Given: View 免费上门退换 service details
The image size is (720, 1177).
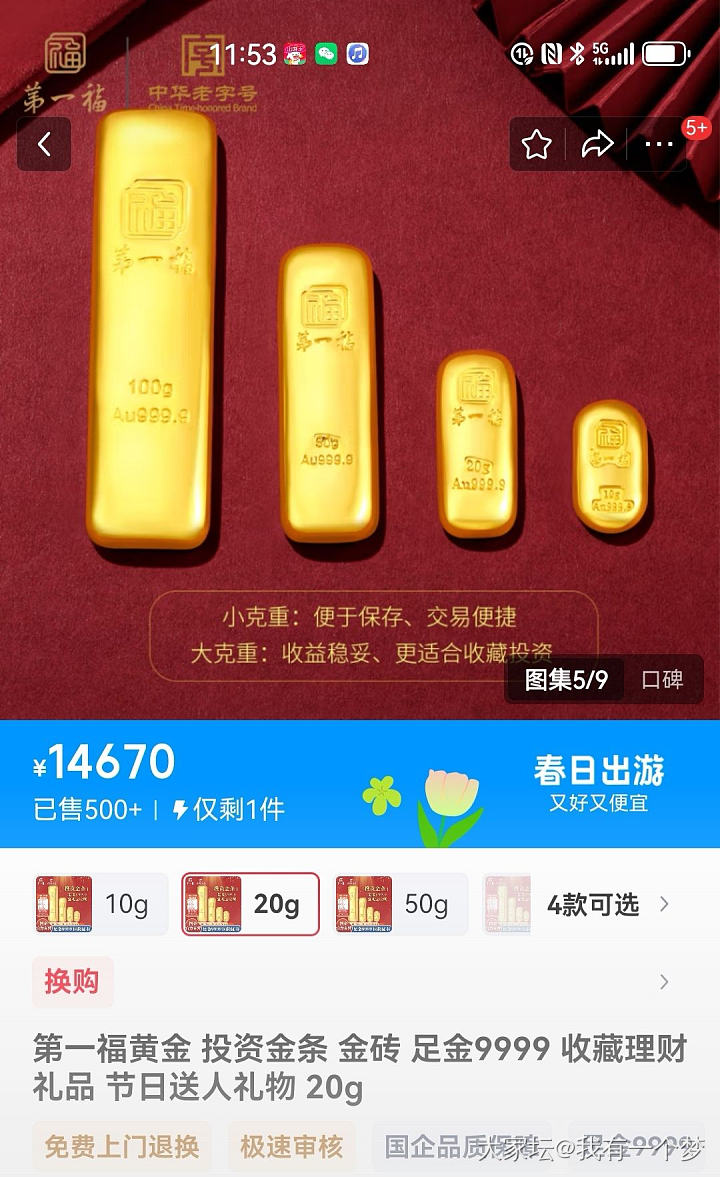Looking at the screenshot, I should tap(122, 1146).
